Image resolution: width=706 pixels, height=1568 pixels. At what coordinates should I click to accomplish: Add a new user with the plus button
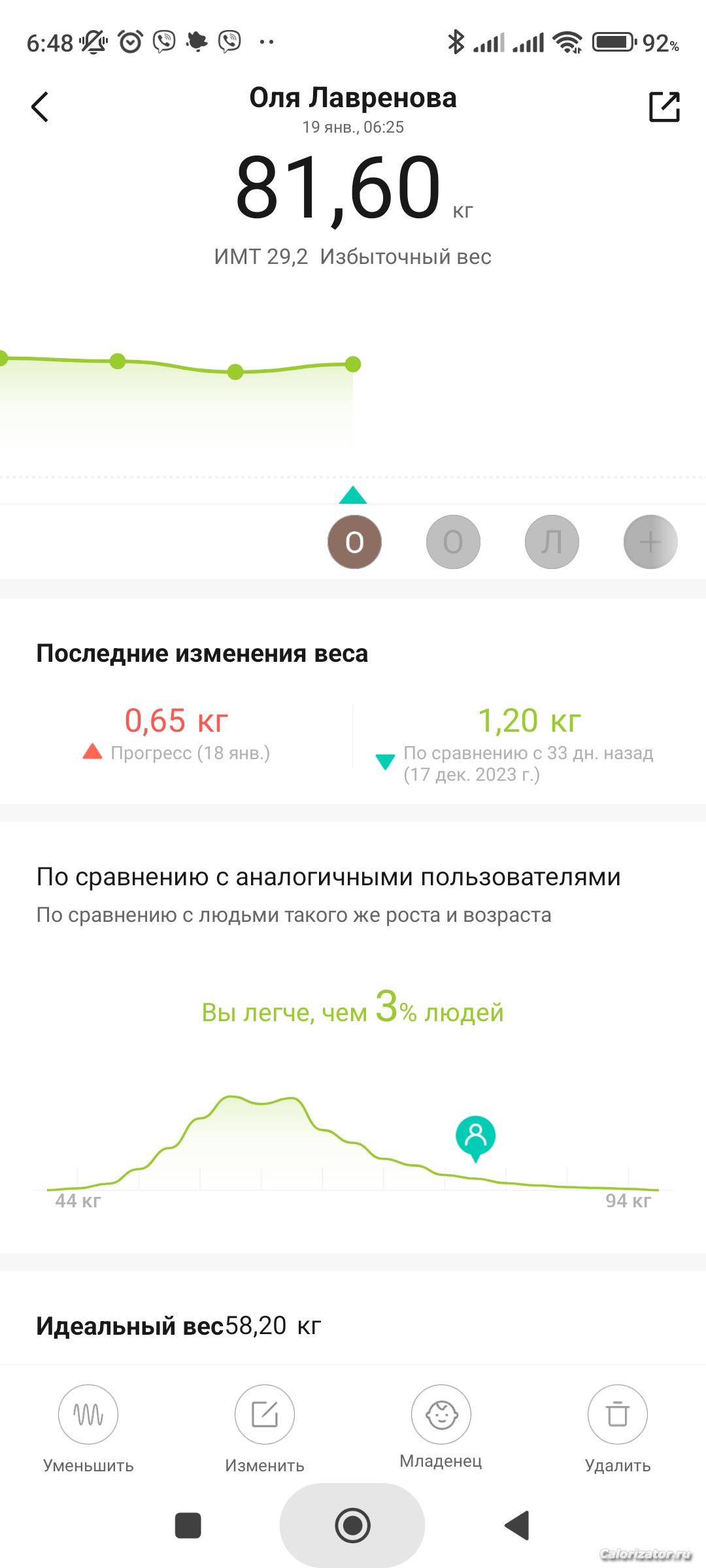click(650, 542)
